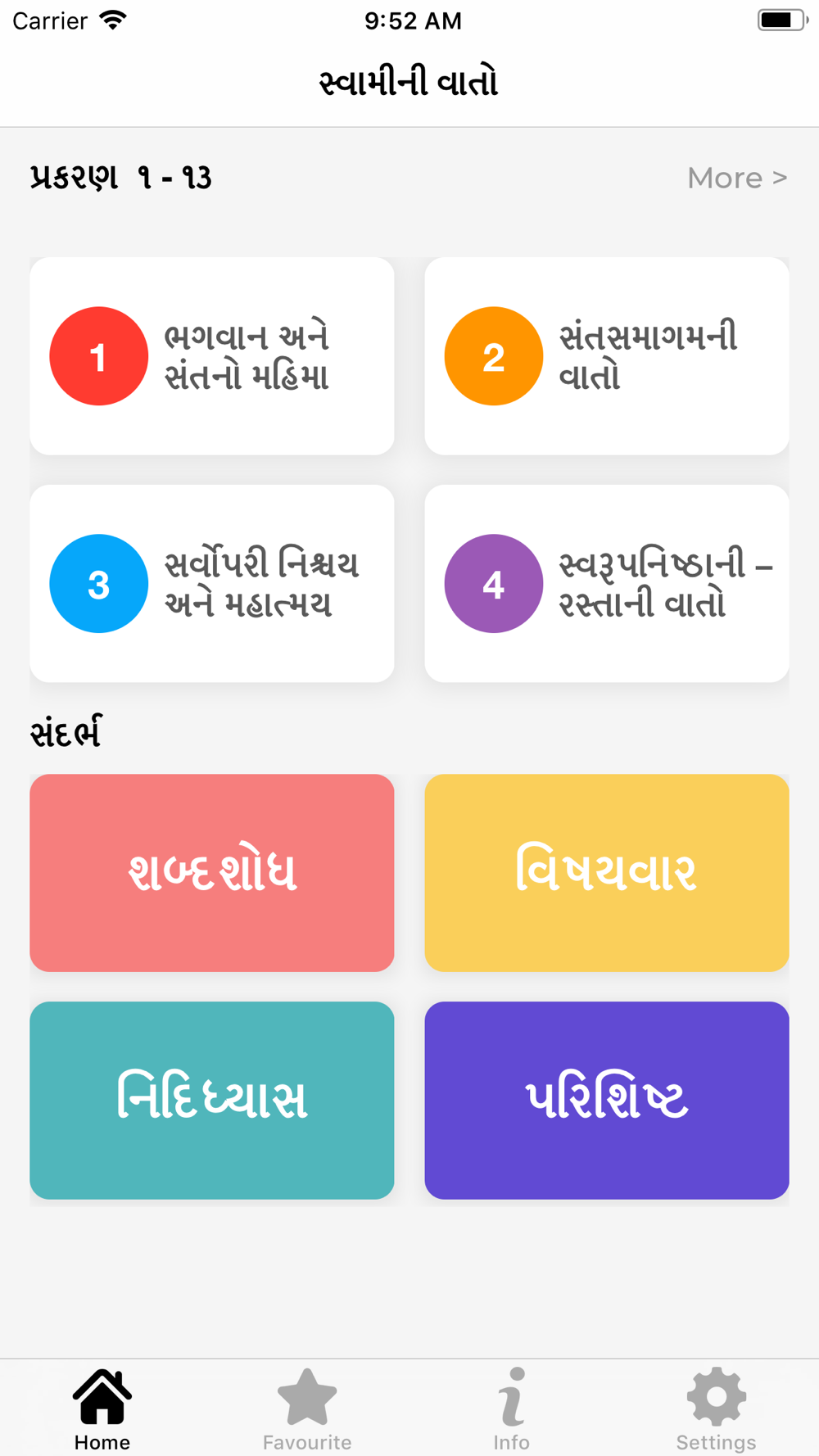Switch to the Favourite tab
819x1456 pixels.
[x=307, y=1409]
